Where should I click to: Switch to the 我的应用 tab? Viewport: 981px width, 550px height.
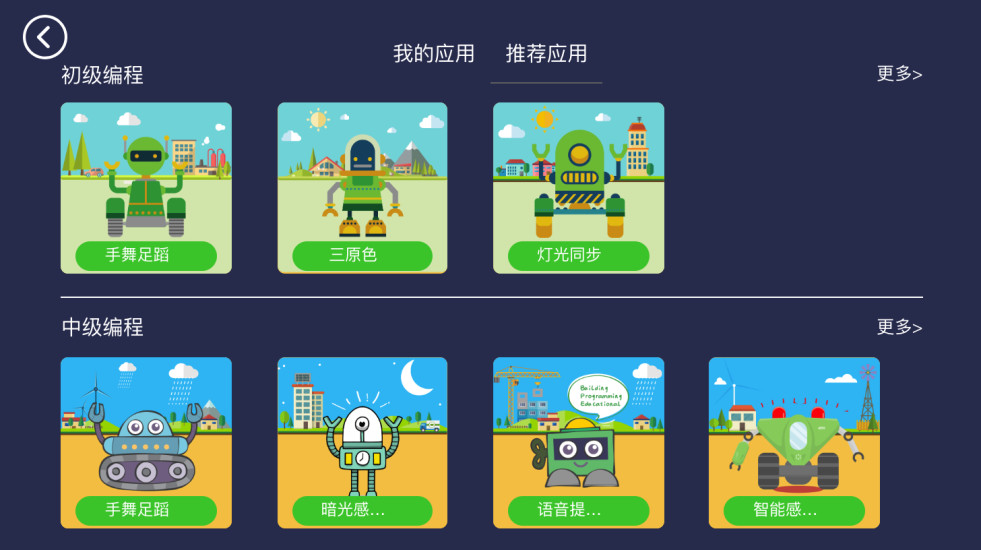[433, 54]
